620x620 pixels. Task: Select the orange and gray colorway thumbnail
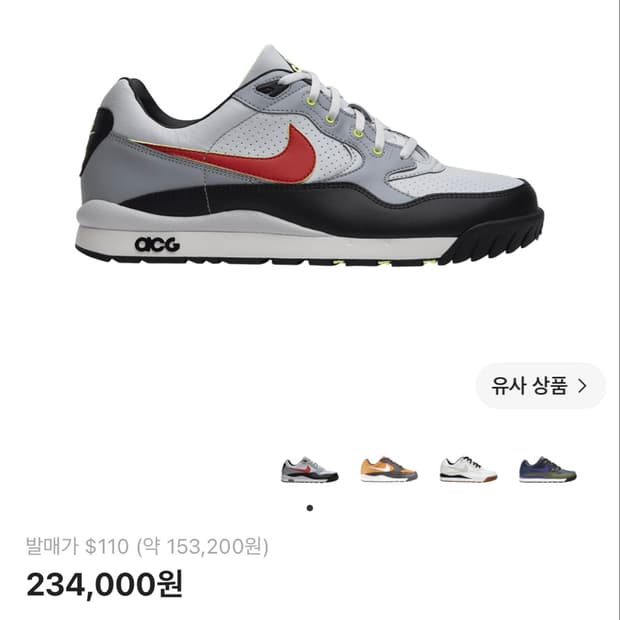tap(389, 469)
